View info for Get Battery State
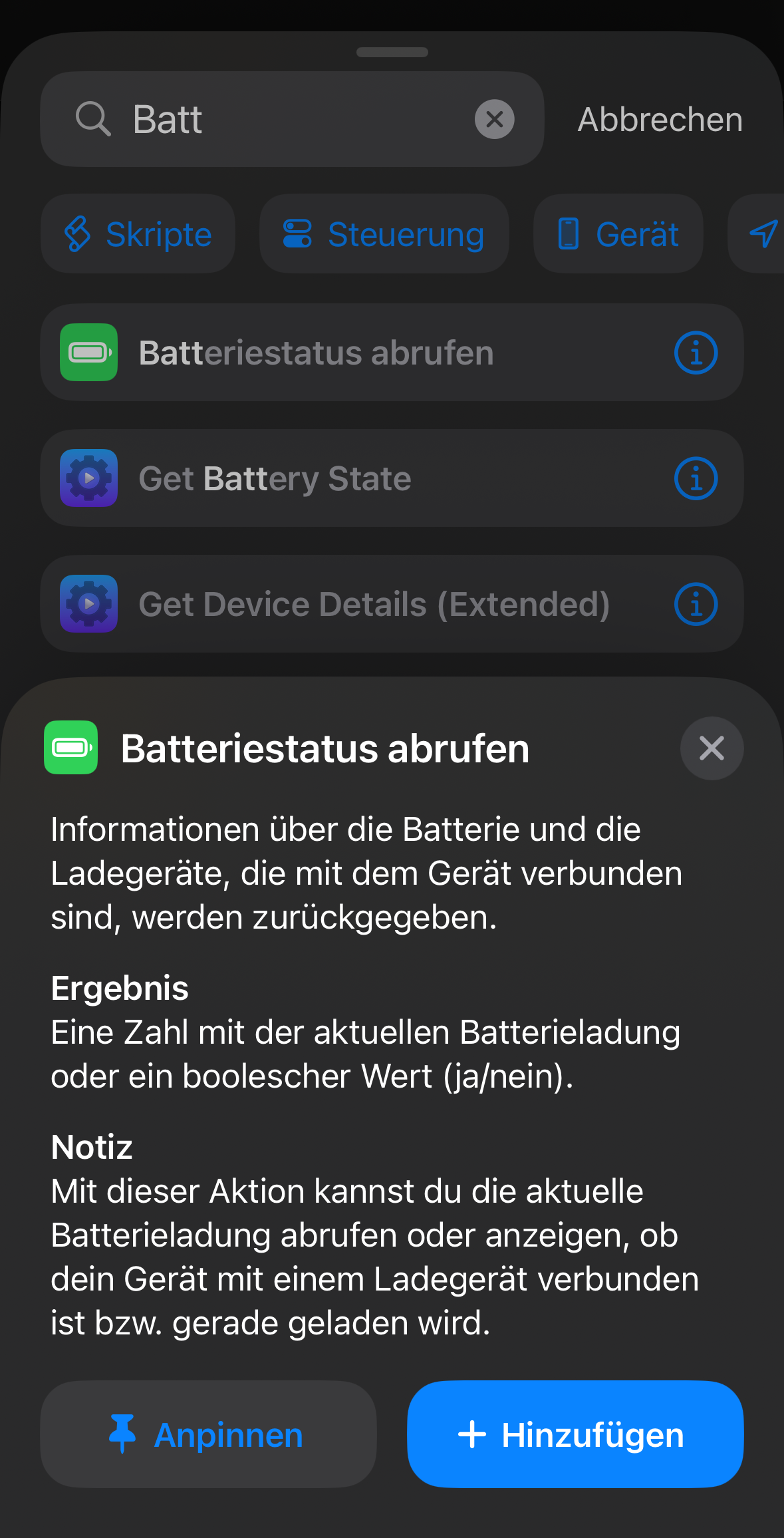 pos(696,478)
